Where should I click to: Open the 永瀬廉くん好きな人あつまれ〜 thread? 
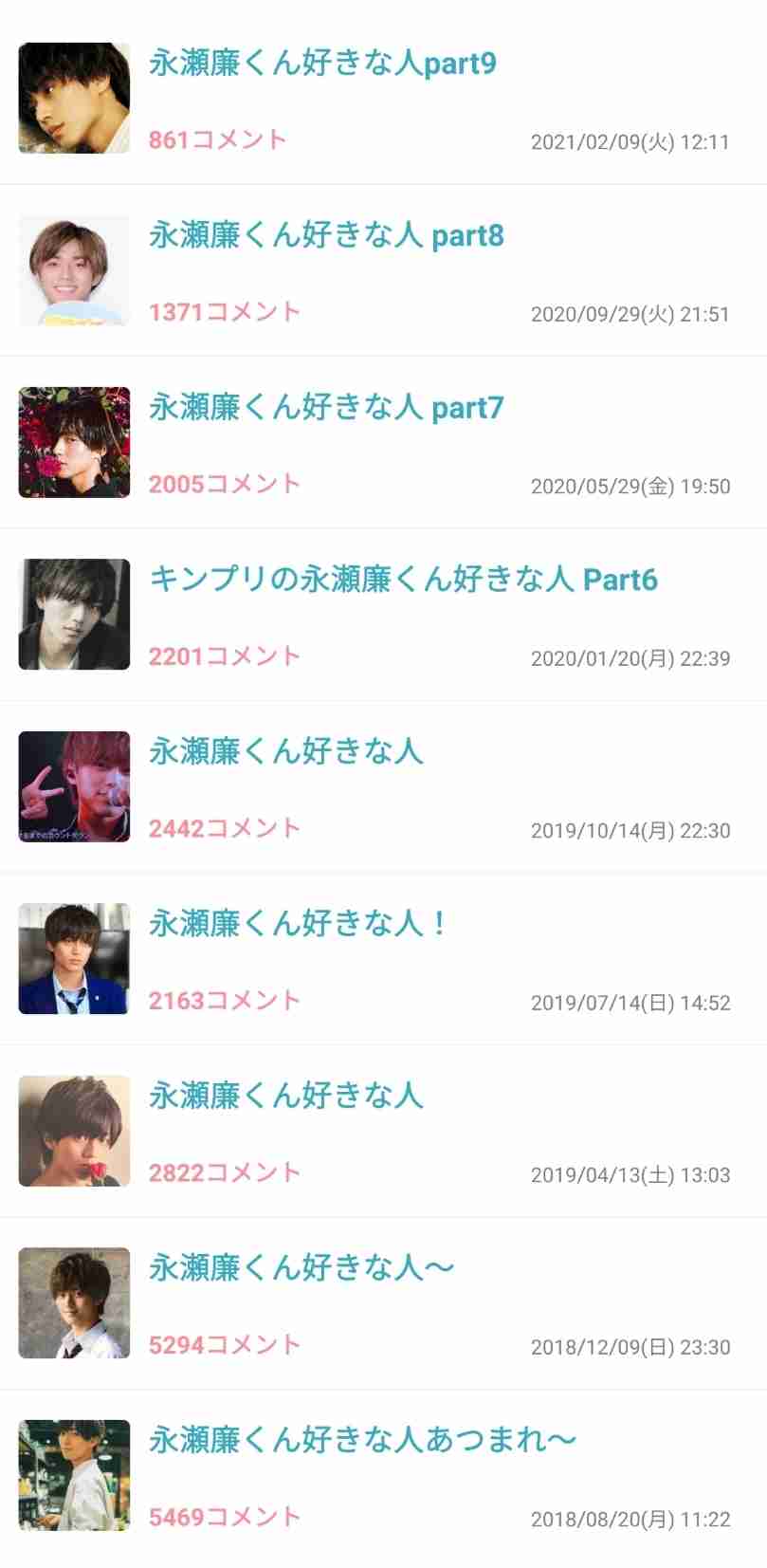pyautogui.click(x=363, y=1440)
